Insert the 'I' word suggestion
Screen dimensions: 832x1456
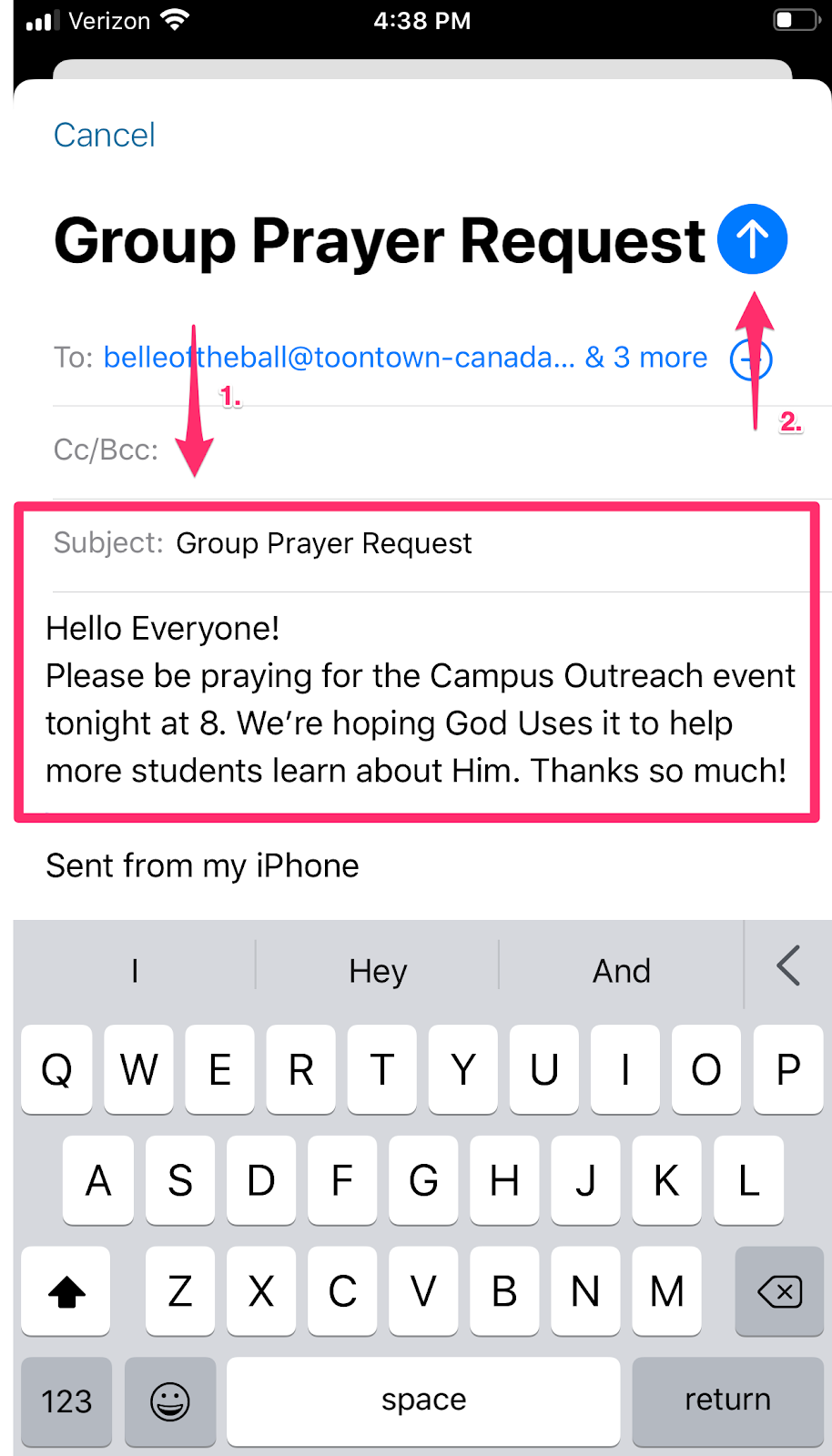click(x=135, y=971)
